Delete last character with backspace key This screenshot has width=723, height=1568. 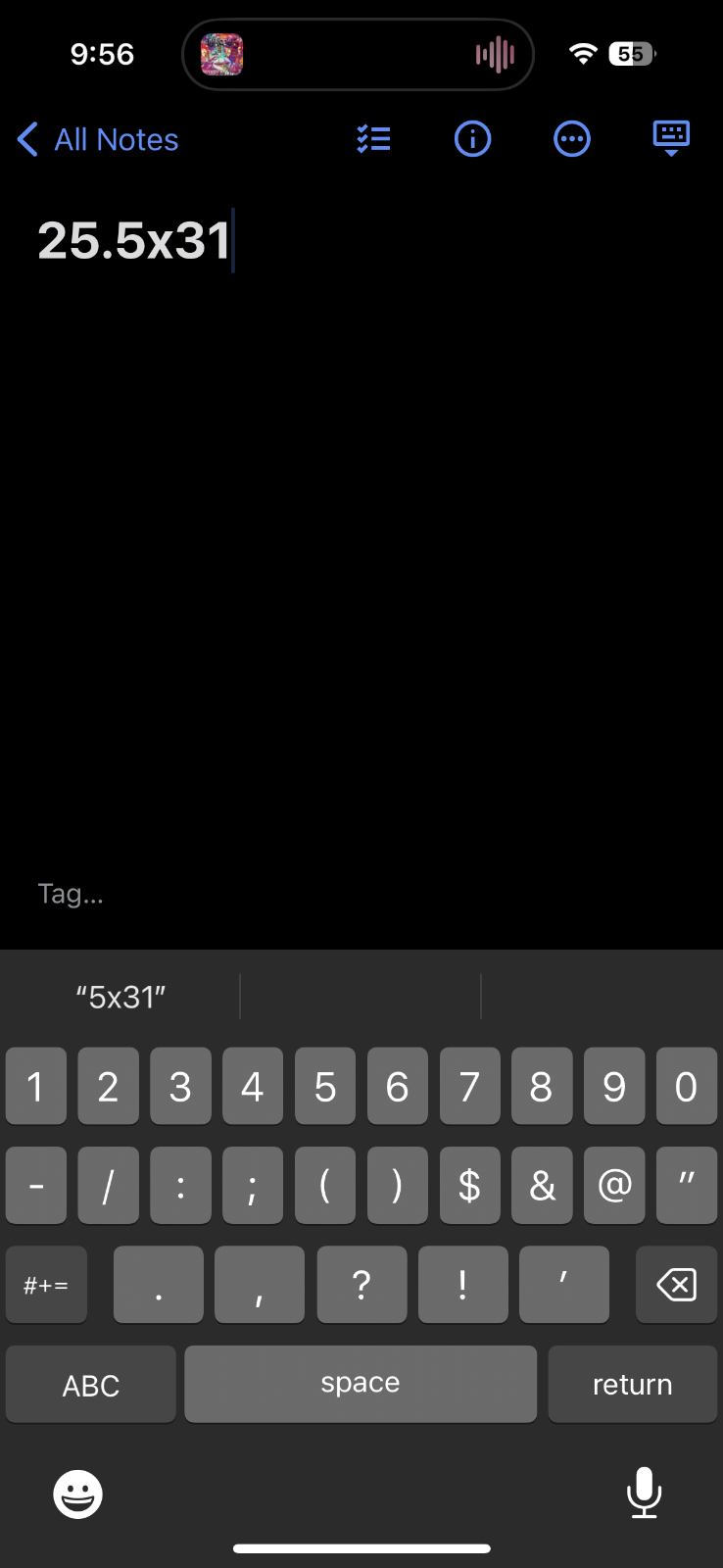click(676, 1285)
